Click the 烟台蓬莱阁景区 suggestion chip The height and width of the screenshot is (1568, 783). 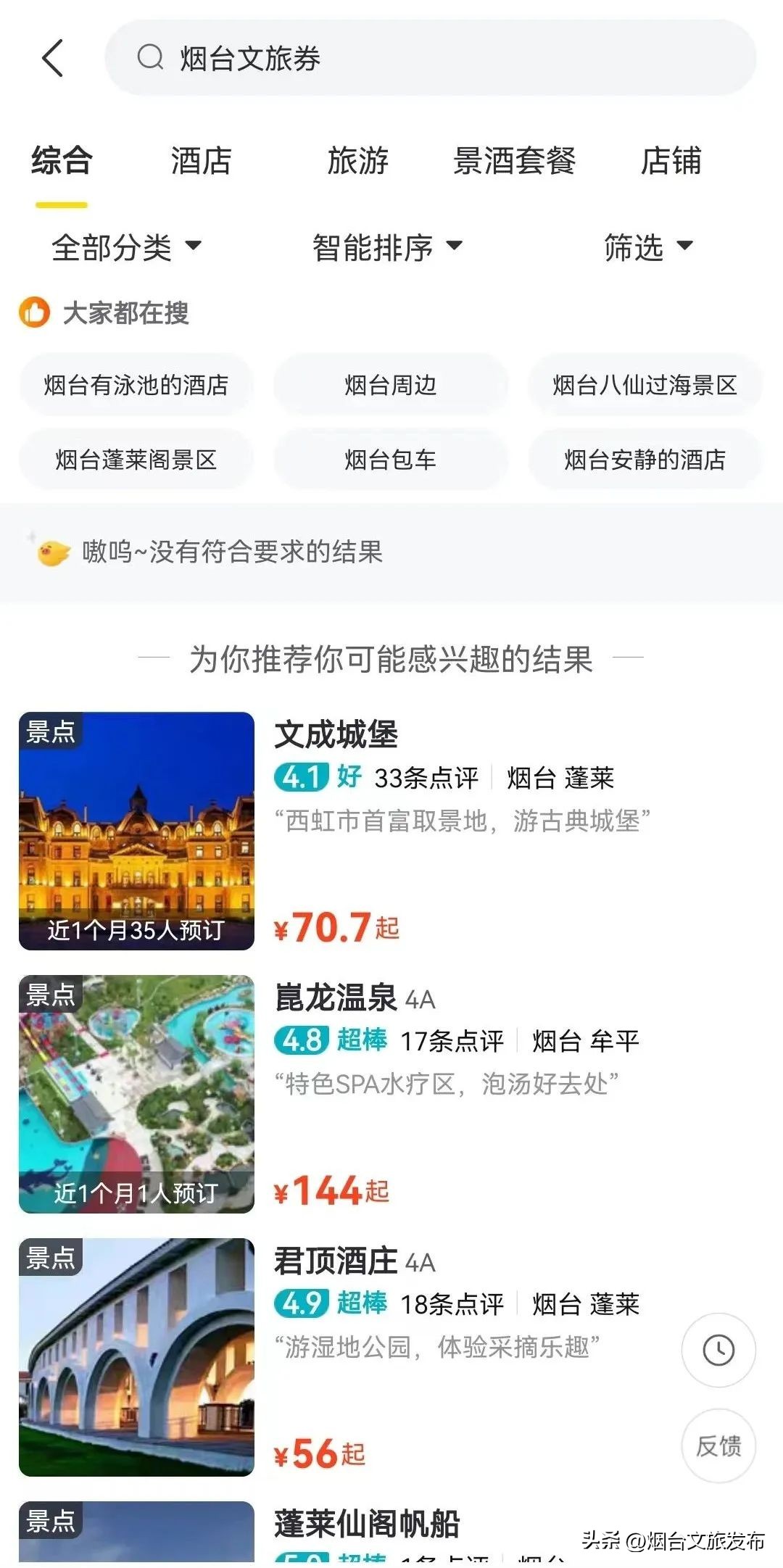[136, 460]
